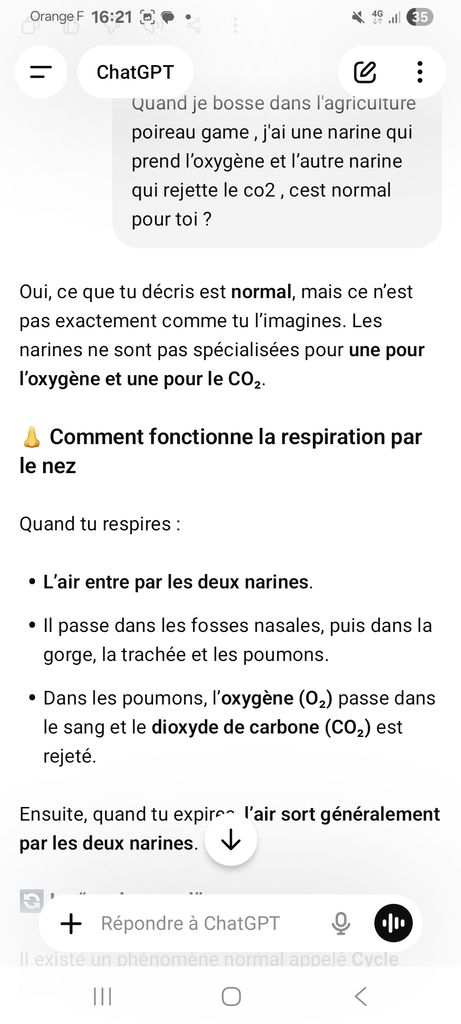The height and width of the screenshot is (1024, 461).
Task: Jump to the bottom with the down arrow
Action: click(230, 841)
